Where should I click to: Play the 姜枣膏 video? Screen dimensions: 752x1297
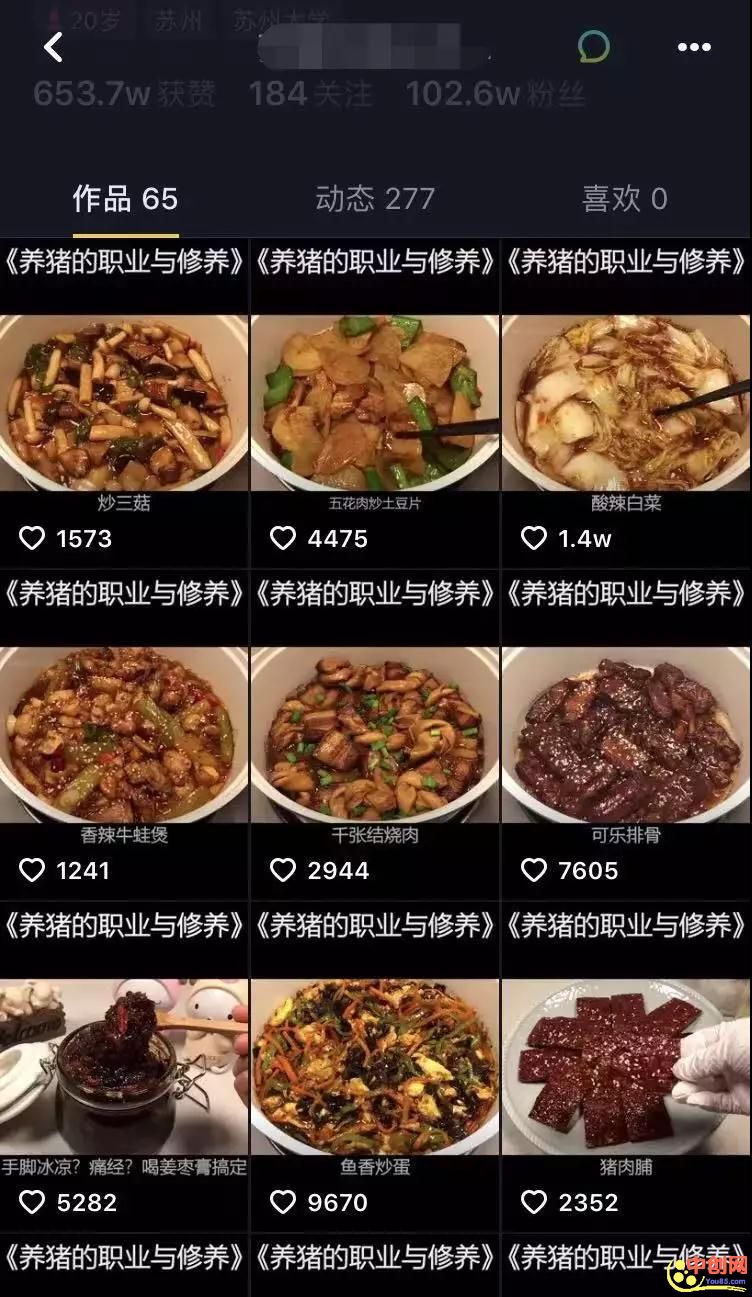(x=124, y=1066)
